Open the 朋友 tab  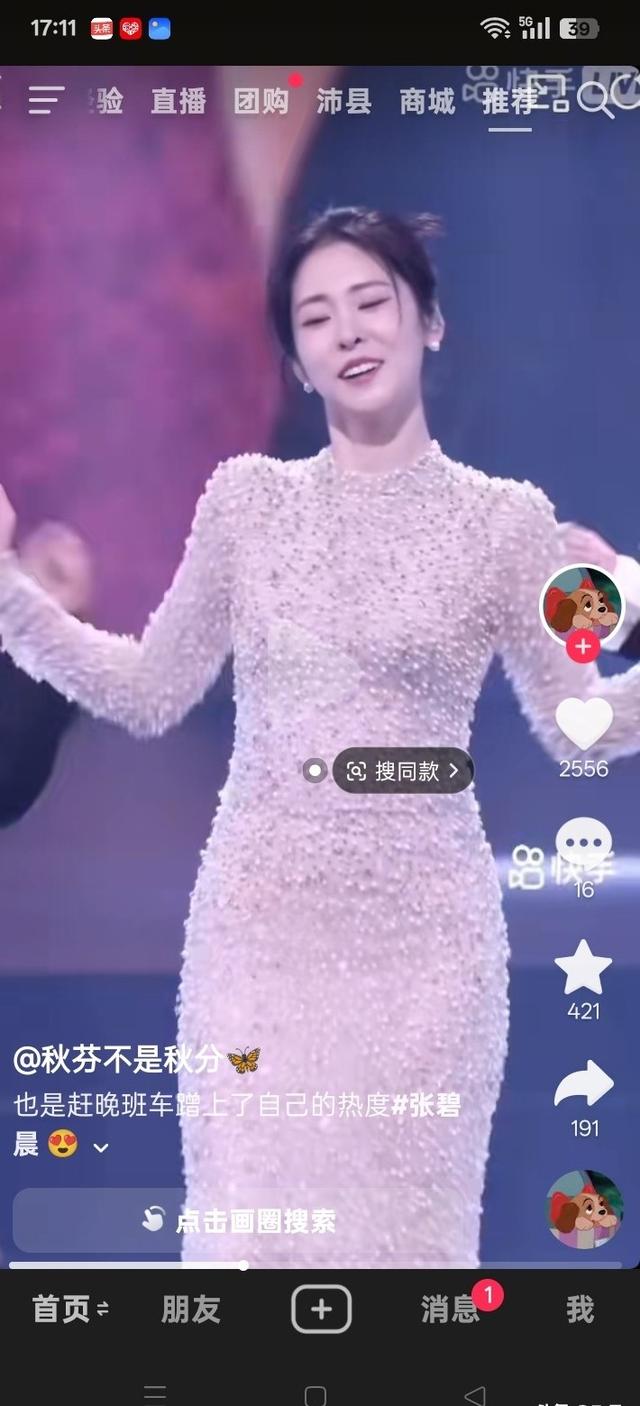[190, 1309]
